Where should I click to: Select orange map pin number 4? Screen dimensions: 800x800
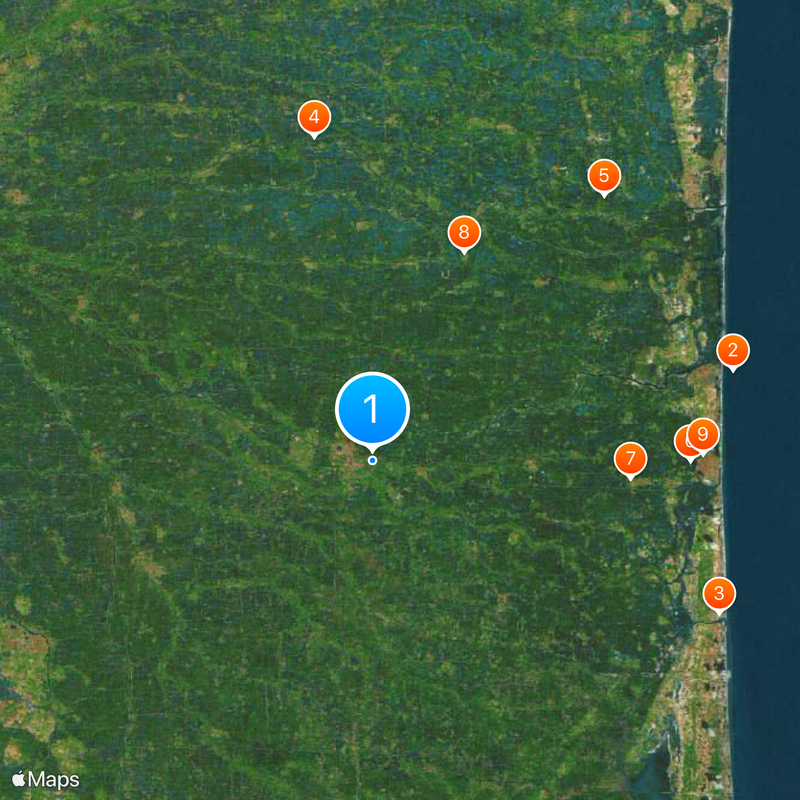click(x=314, y=118)
